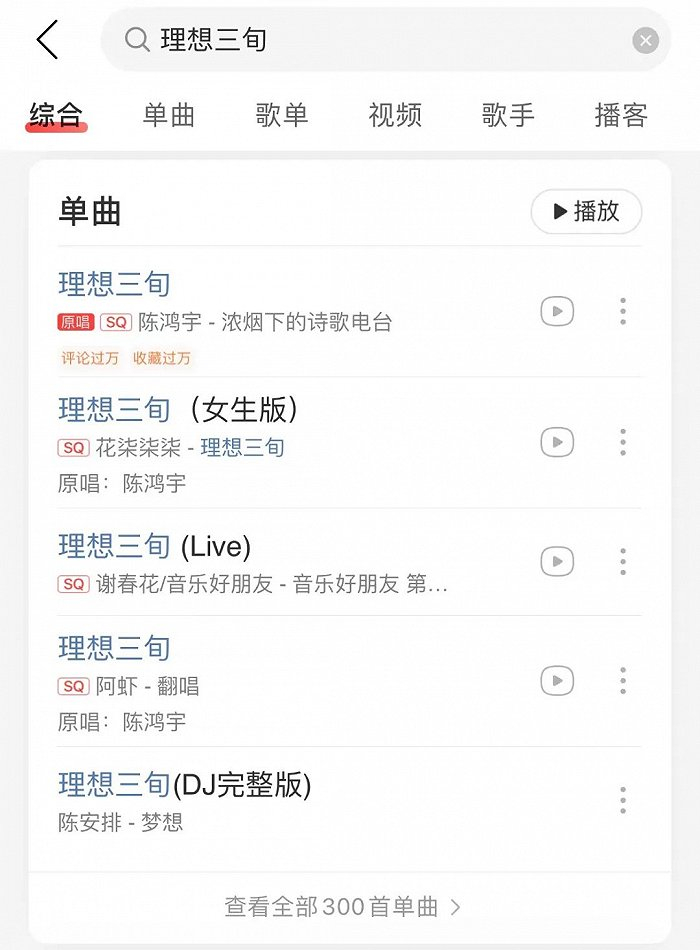This screenshot has height=950, width=700.
Task: Open the 理想三旬 album link under 花柒柒柒
Action: coord(243,447)
